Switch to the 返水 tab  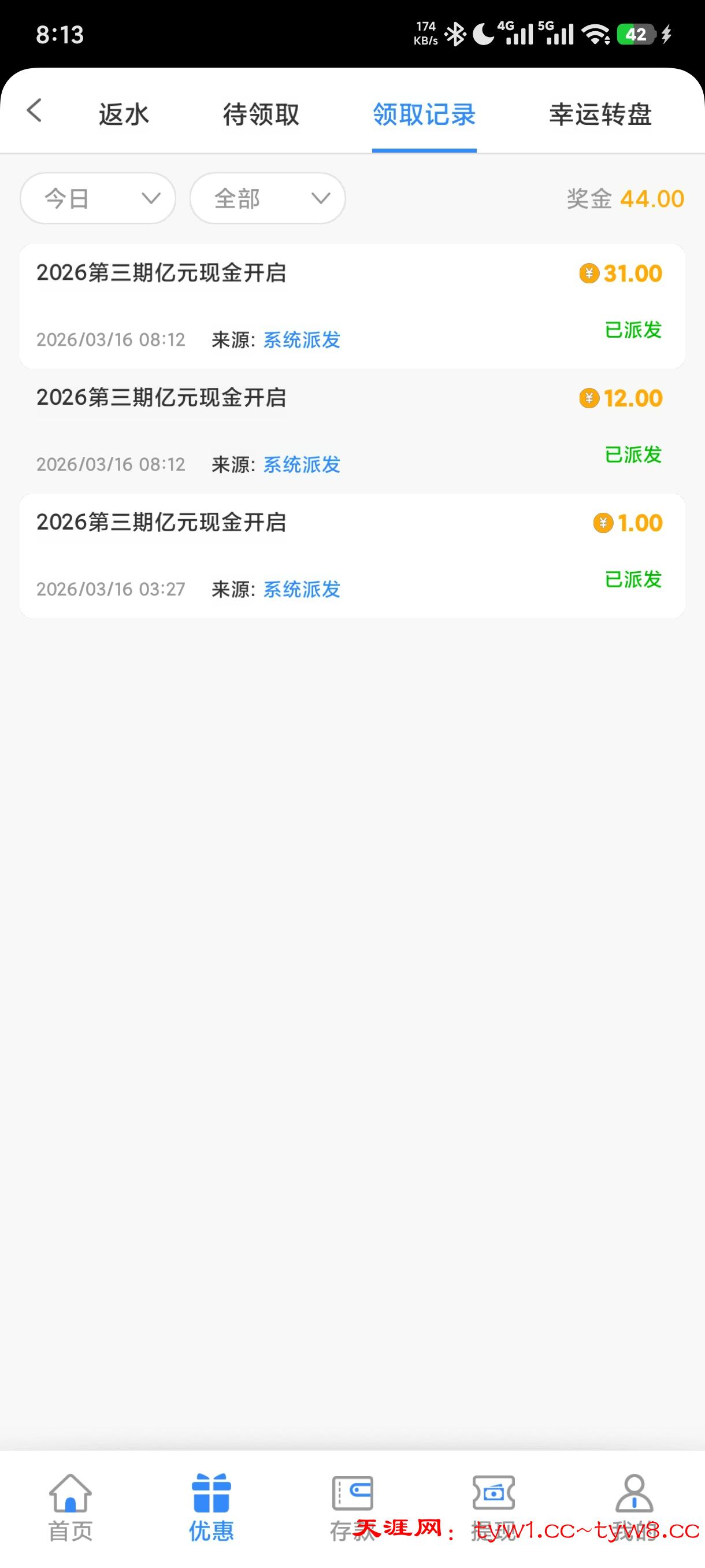pyautogui.click(x=124, y=114)
